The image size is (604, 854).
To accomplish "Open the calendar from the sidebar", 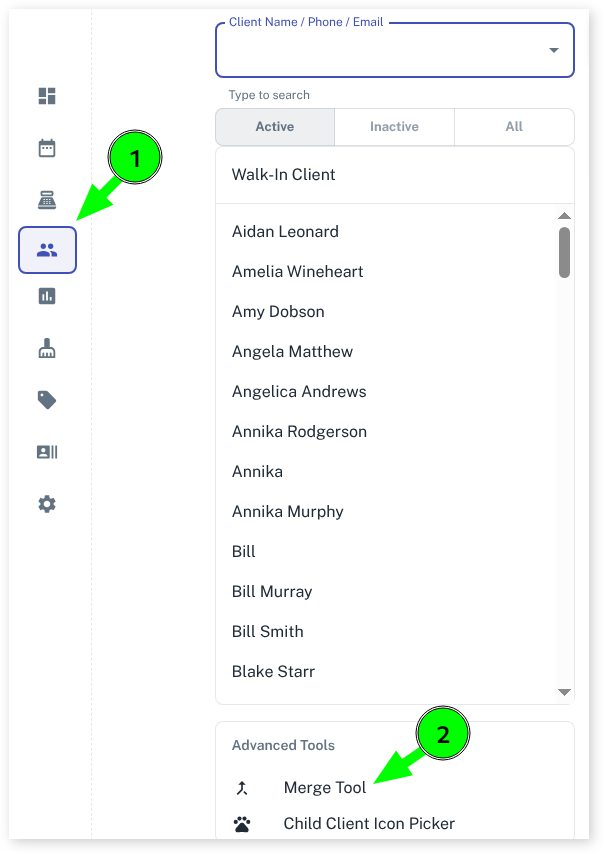I will click(47, 149).
